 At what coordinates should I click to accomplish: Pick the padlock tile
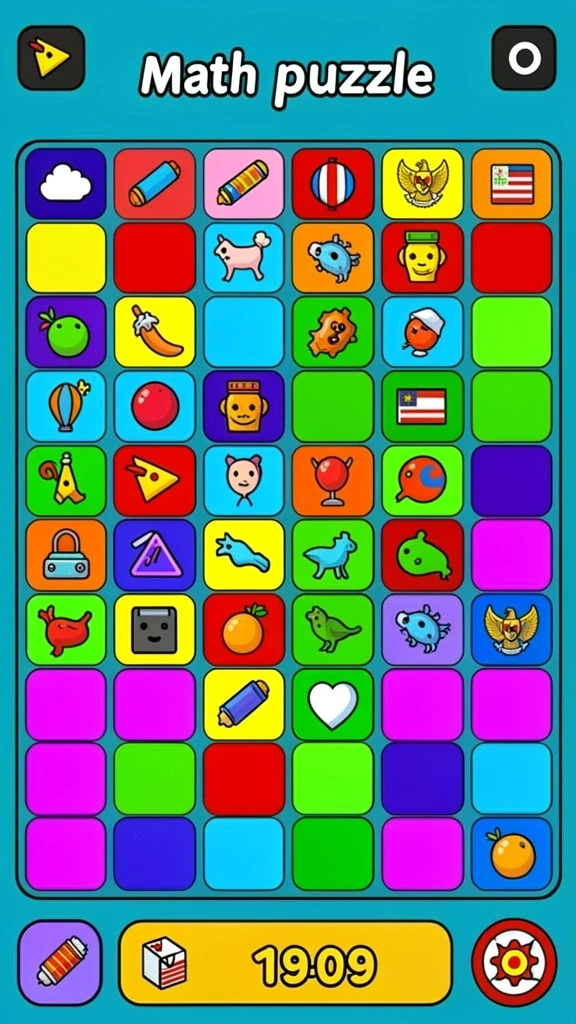65,555
